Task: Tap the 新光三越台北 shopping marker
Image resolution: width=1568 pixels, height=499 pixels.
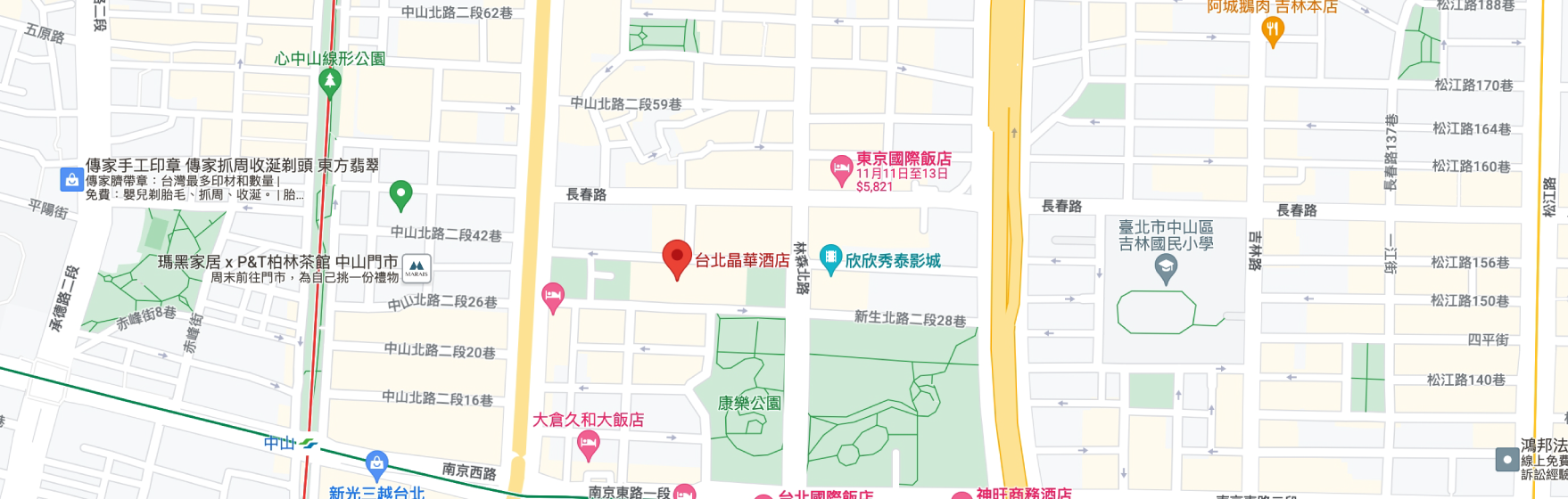Action: click(377, 463)
